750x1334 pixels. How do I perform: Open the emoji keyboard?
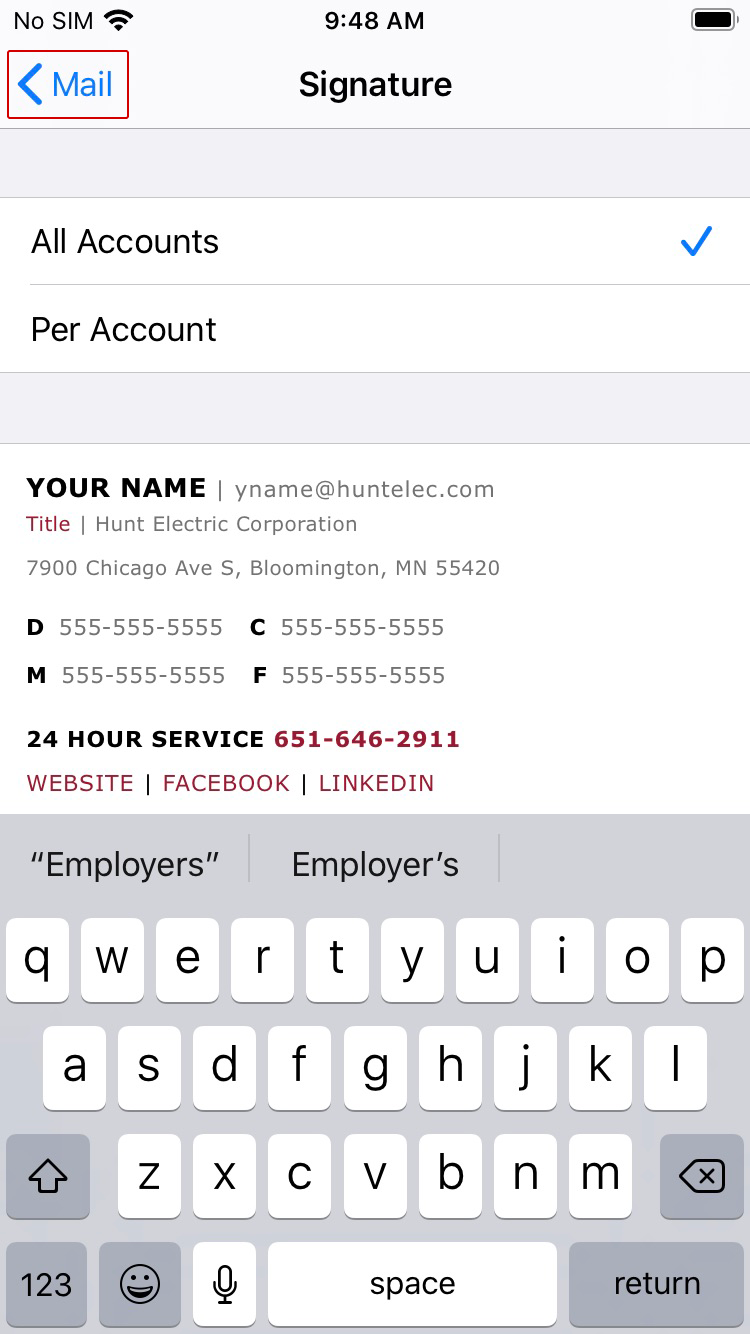pos(140,1285)
